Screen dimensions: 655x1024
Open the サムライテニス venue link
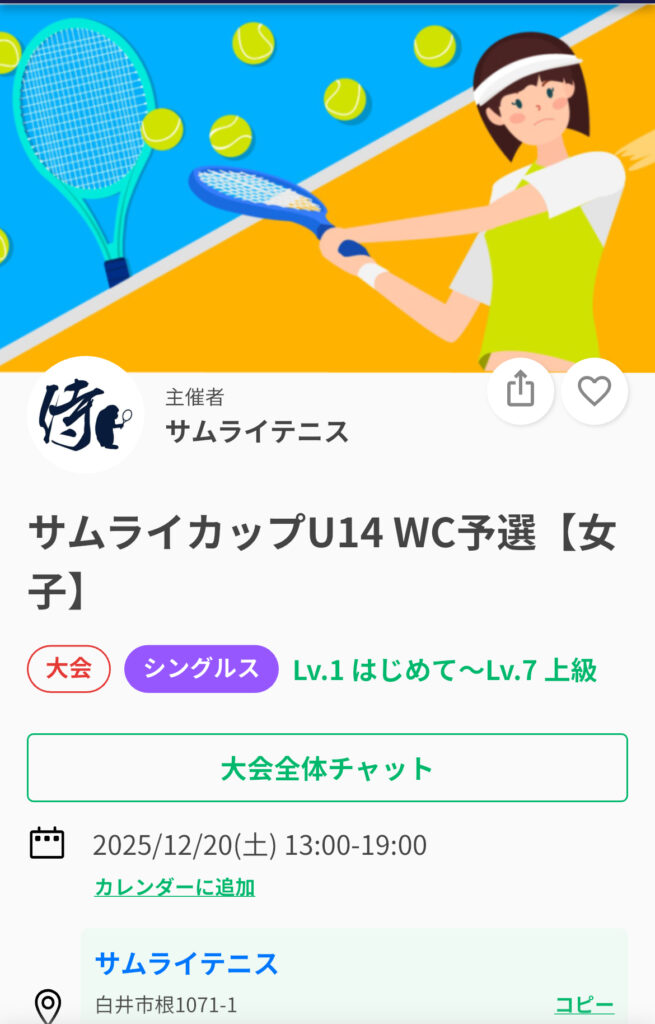click(187, 964)
